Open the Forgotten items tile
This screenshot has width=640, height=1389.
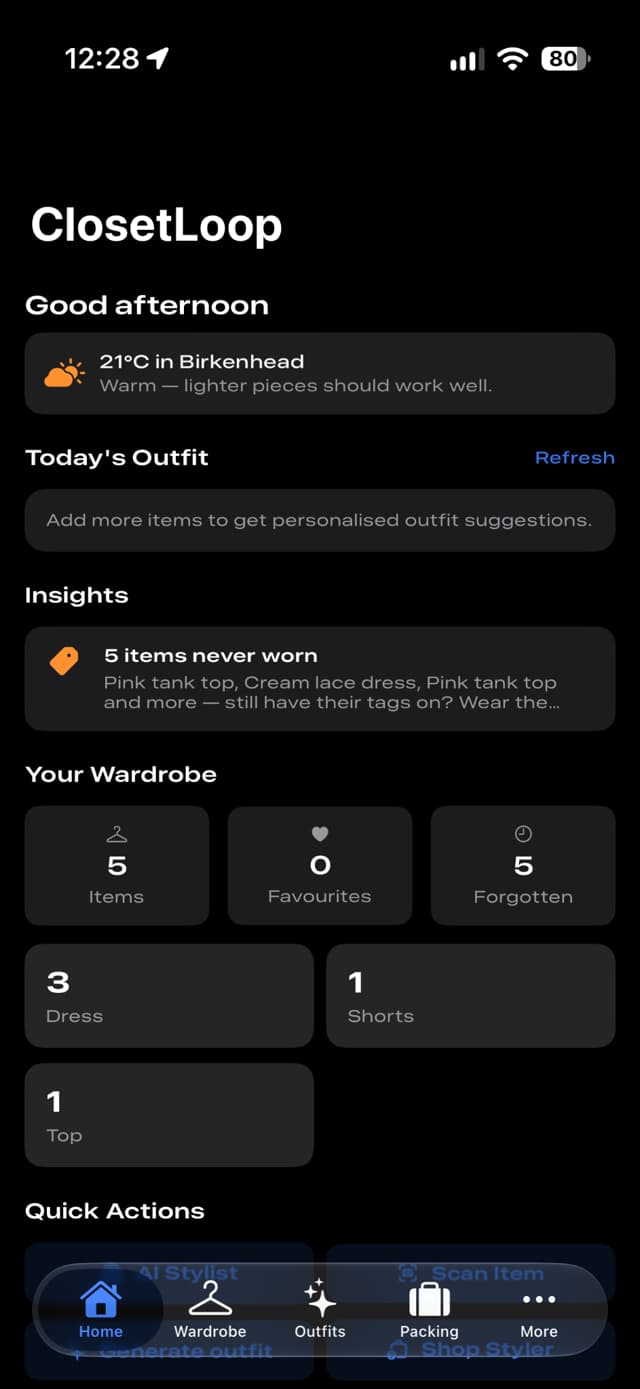pos(523,865)
